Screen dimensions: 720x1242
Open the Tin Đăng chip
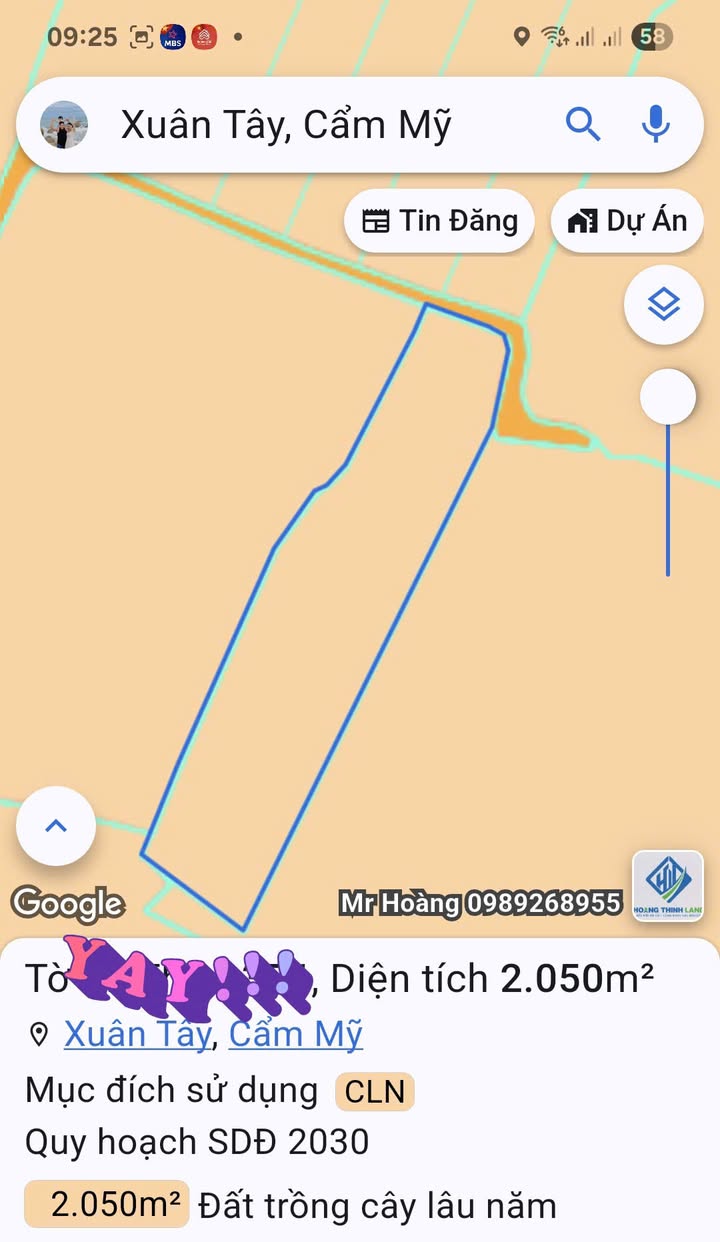click(x=439, y=221)
